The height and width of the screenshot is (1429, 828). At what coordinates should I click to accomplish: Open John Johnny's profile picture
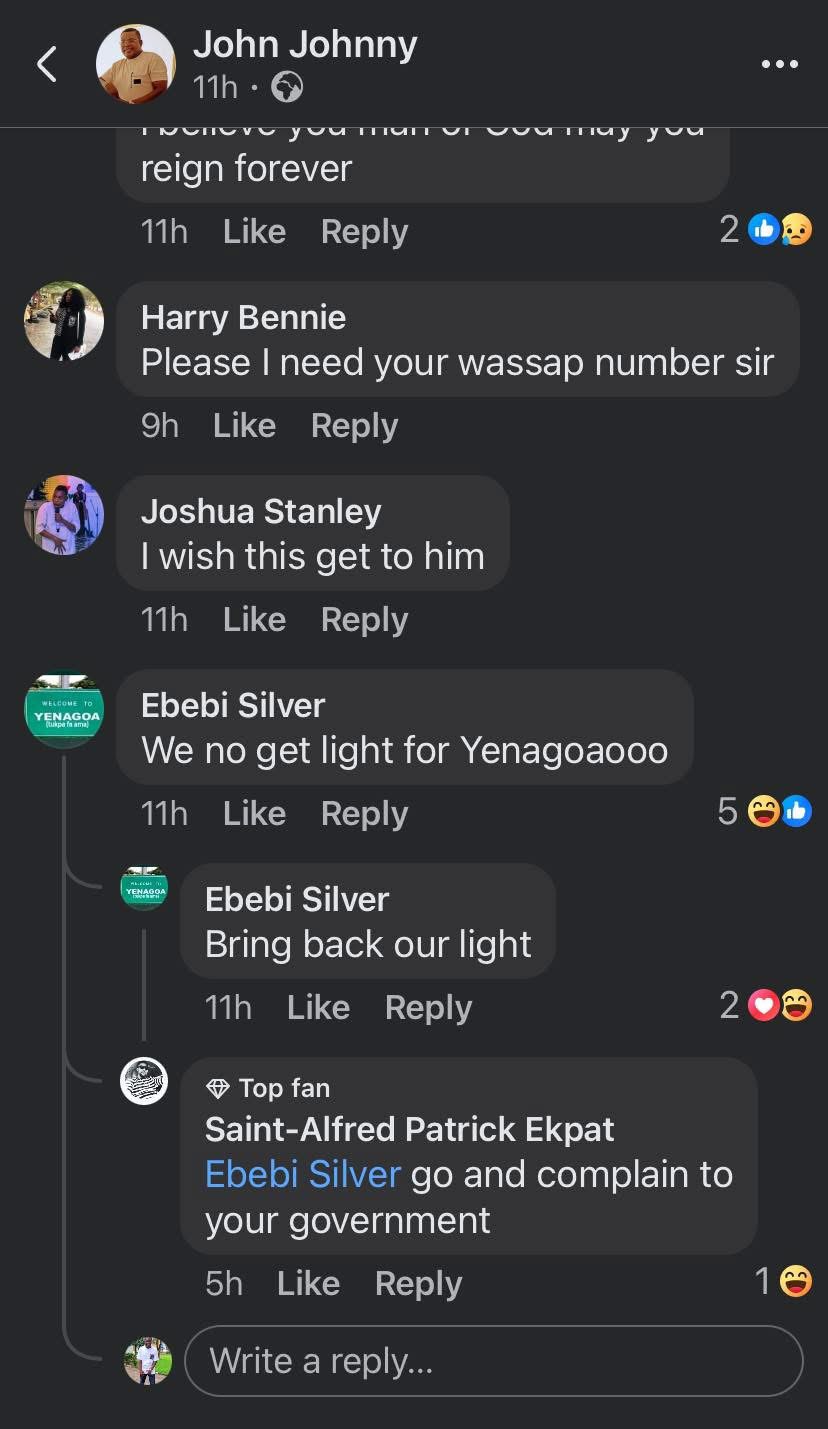[x=135, y=65]
